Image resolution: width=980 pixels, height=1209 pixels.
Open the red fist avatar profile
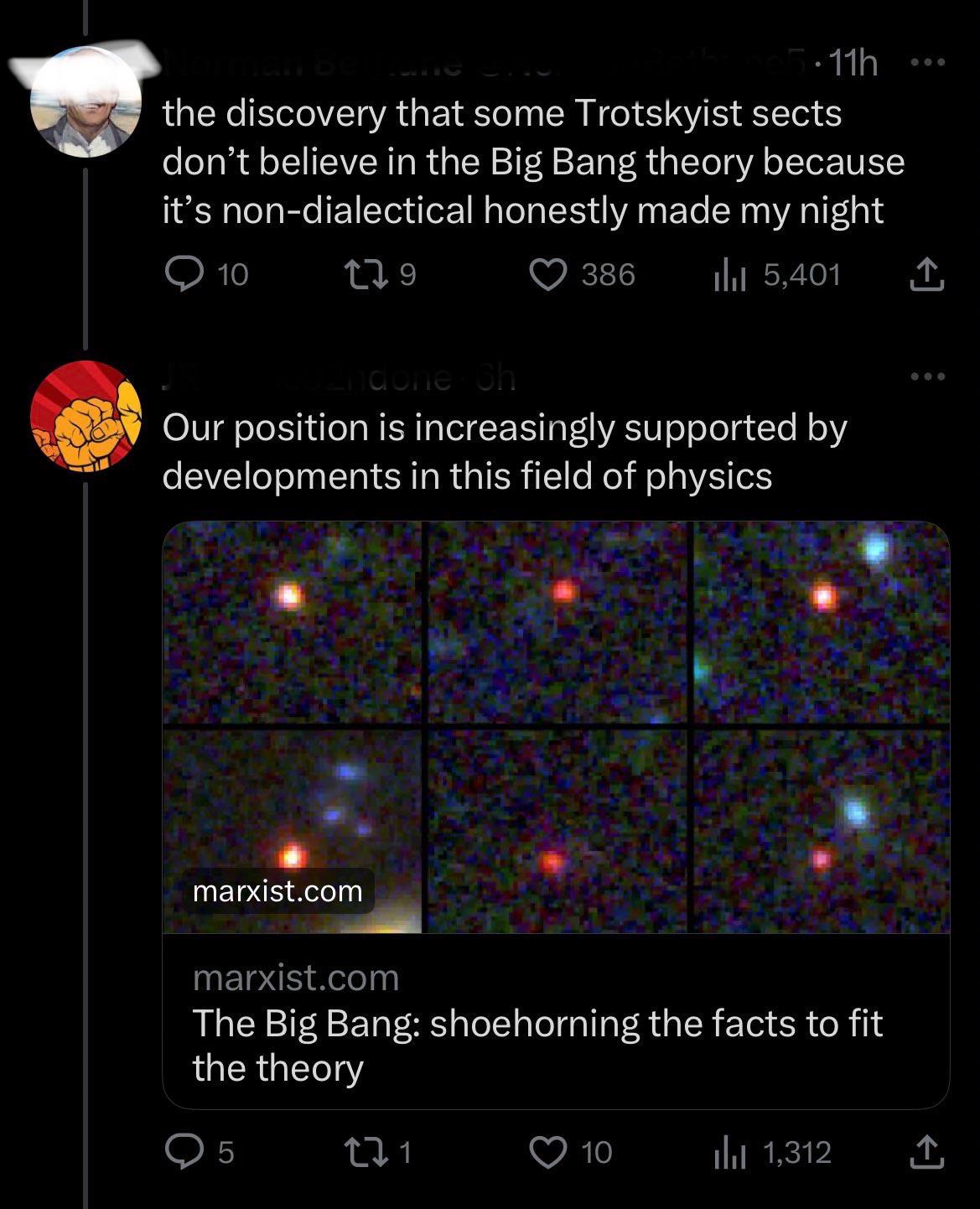(86, 416)
